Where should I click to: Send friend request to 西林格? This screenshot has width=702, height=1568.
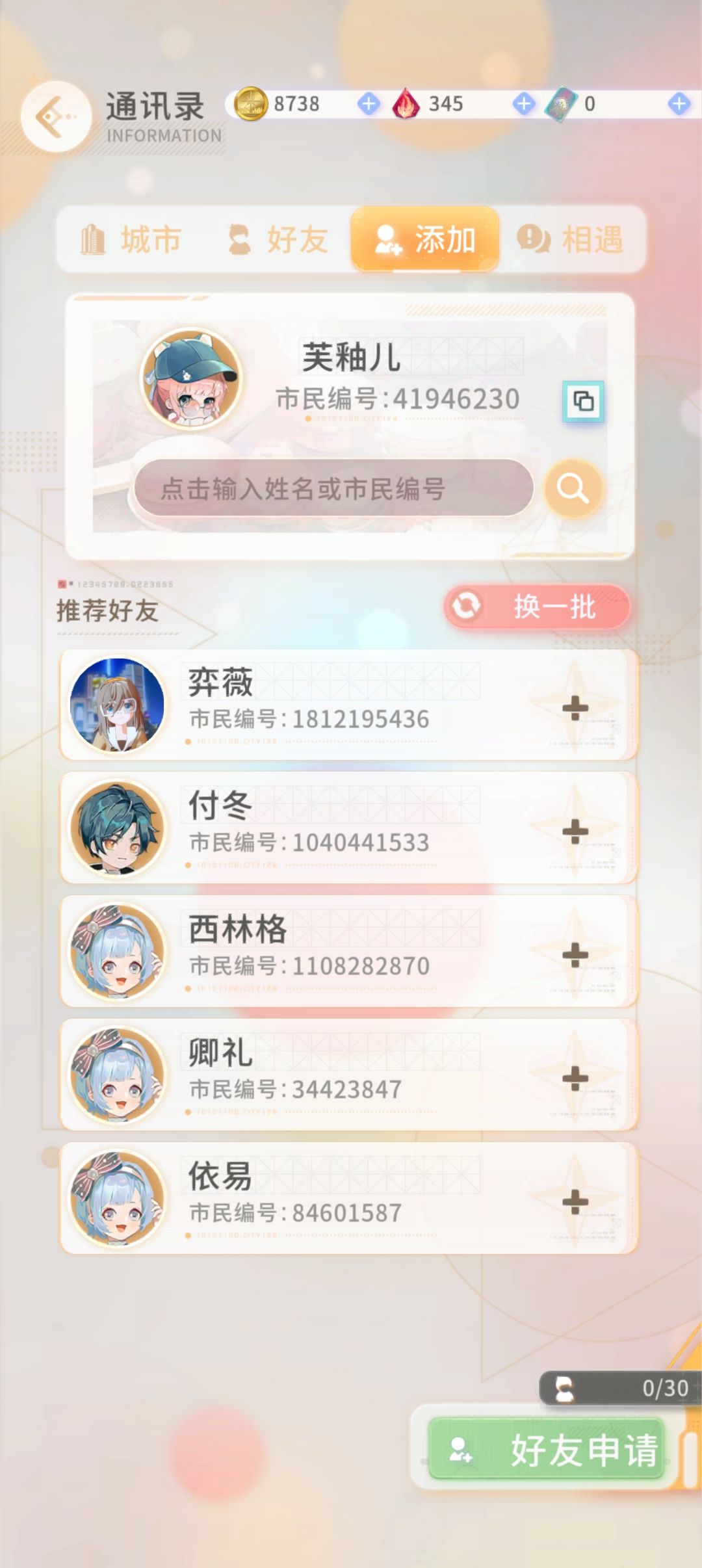pos(575,954)
